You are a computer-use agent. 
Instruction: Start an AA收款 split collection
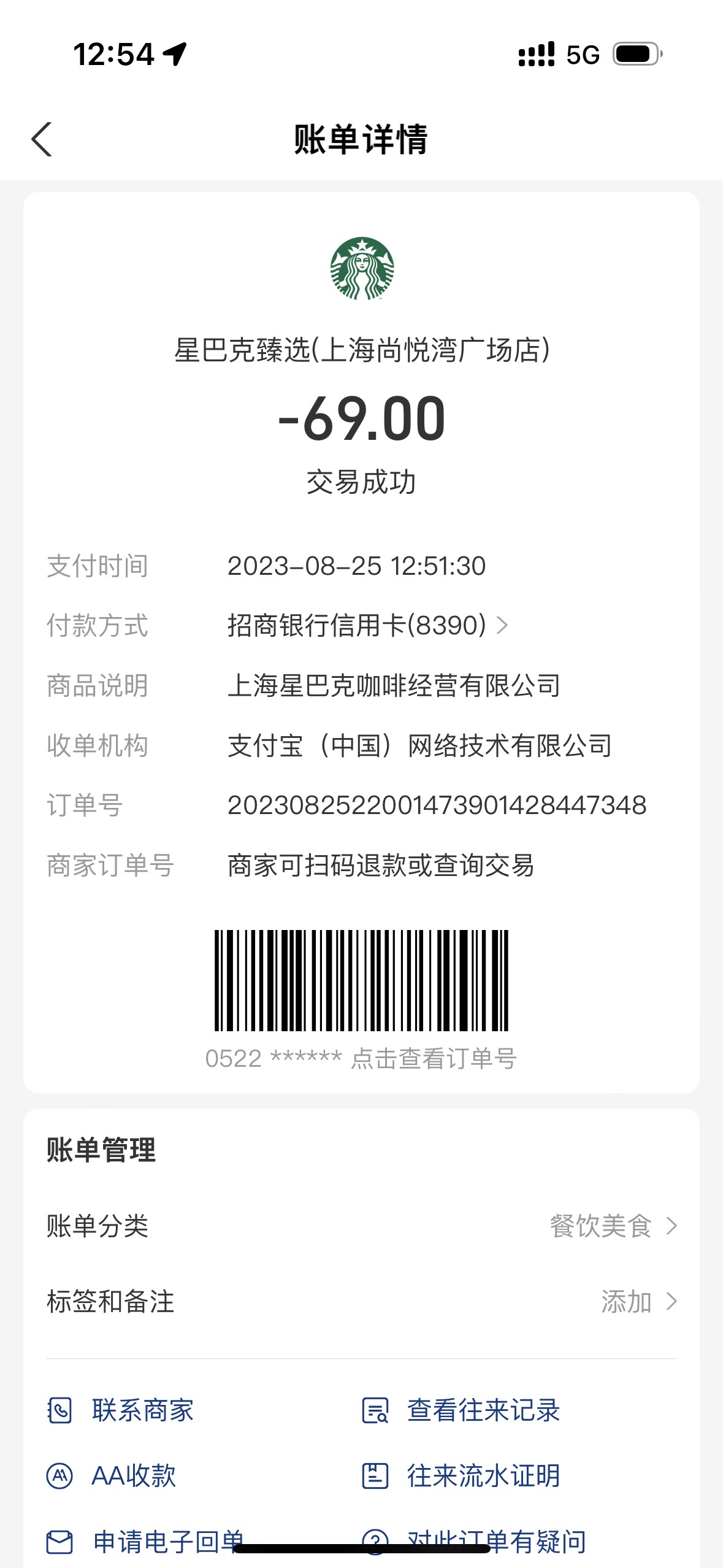point(112,1475)
